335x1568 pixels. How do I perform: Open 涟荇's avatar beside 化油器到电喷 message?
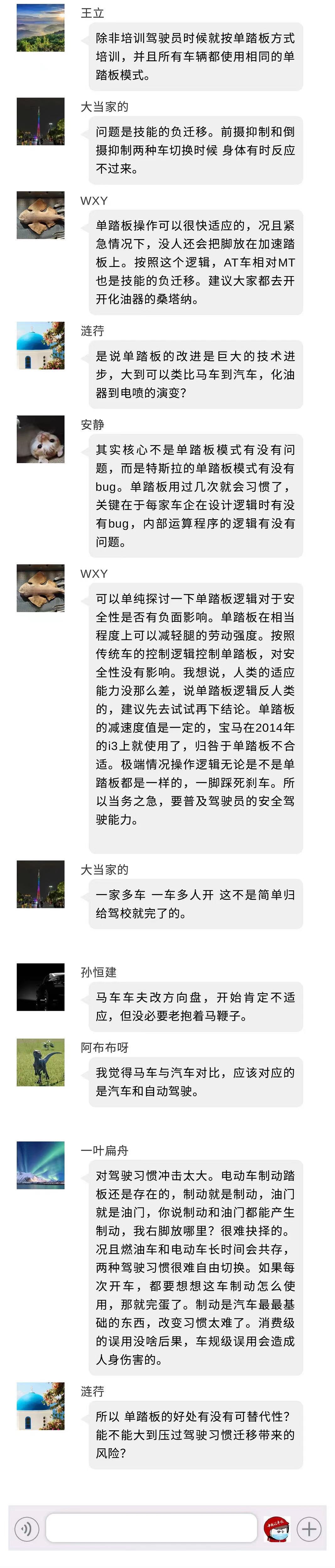(x=40, y=345)
